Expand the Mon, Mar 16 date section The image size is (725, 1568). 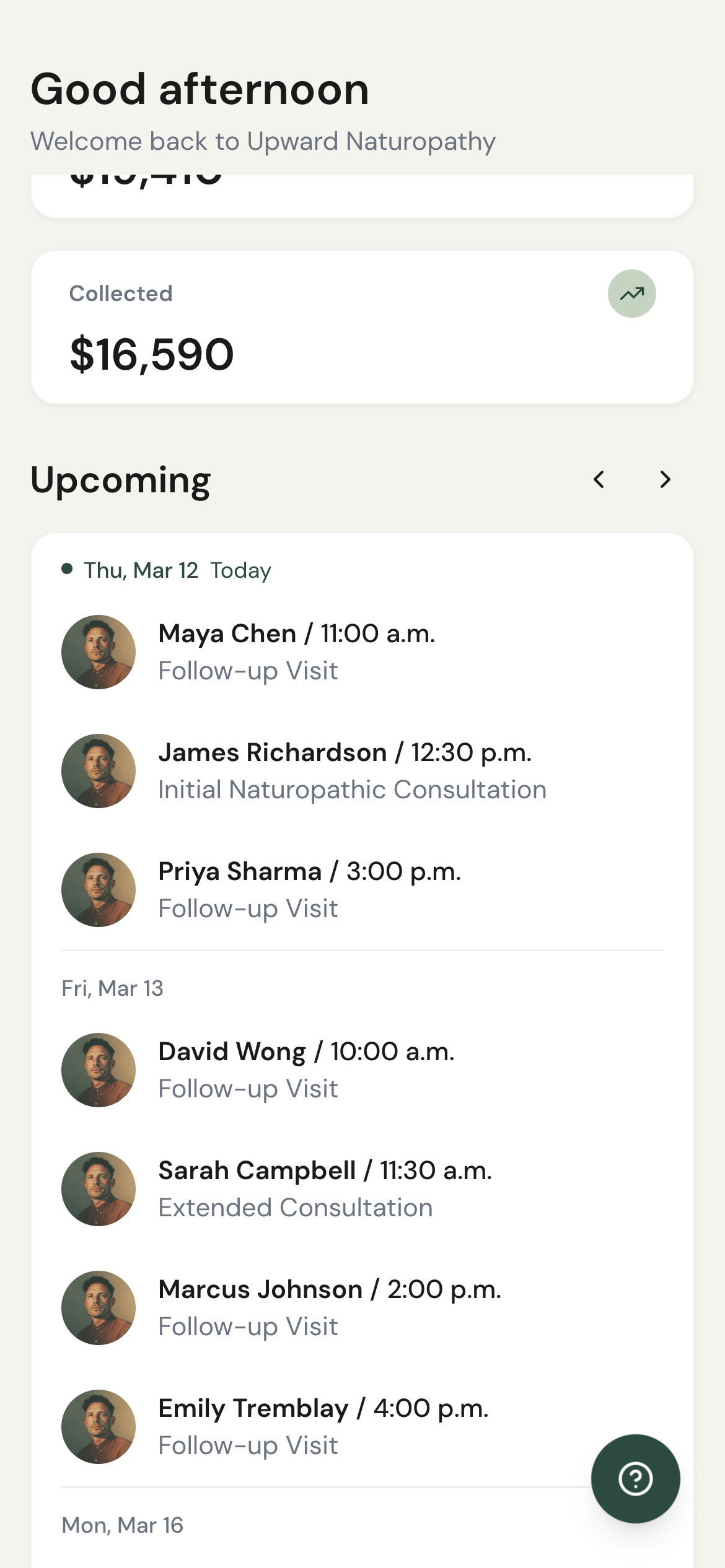pyautogui.click(x=121, y=1525)
